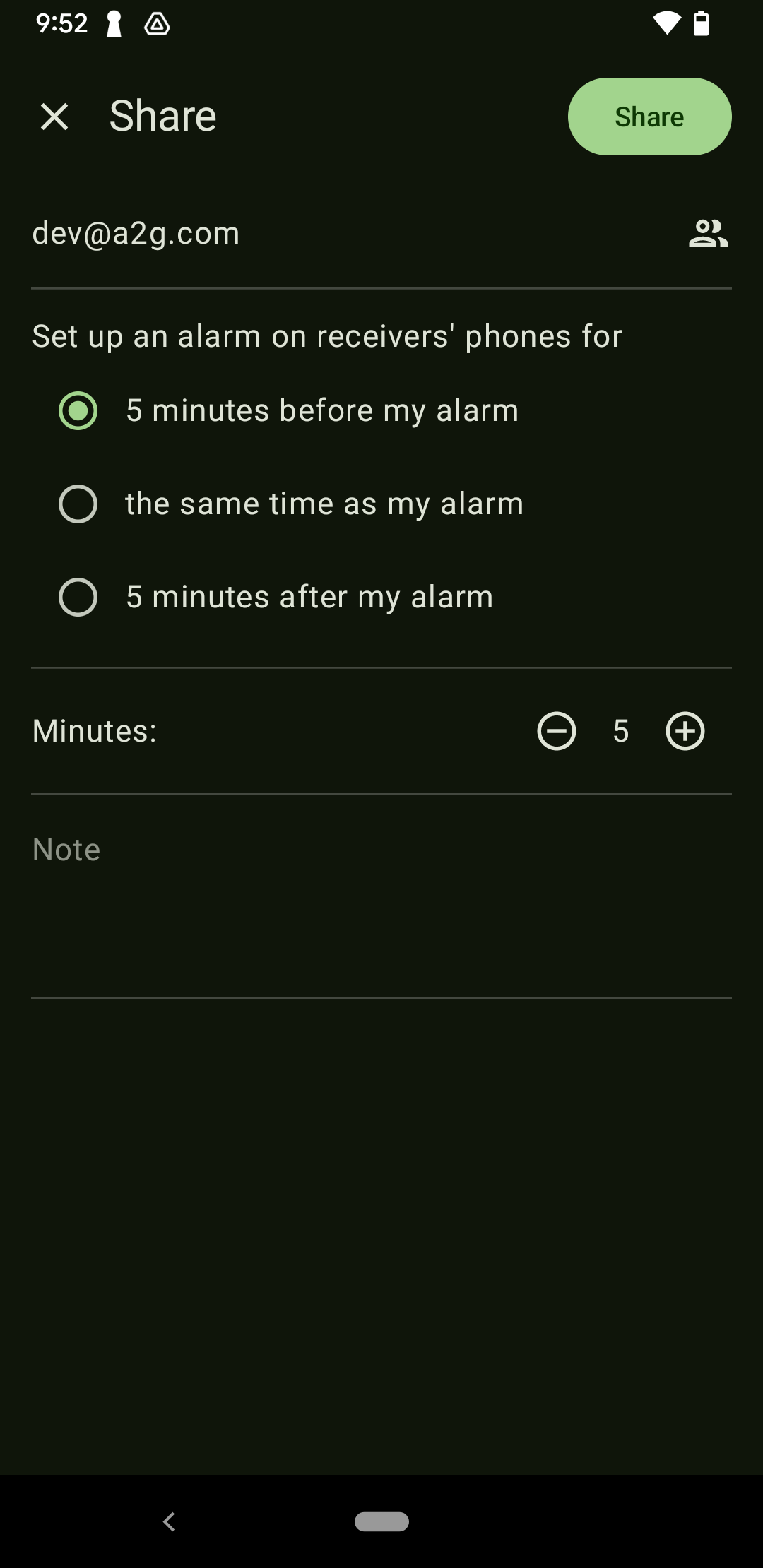Increase minutes with the plus button
This screenshot has width=763, height=1568.
pyautogui.click(x=685, y=731)
